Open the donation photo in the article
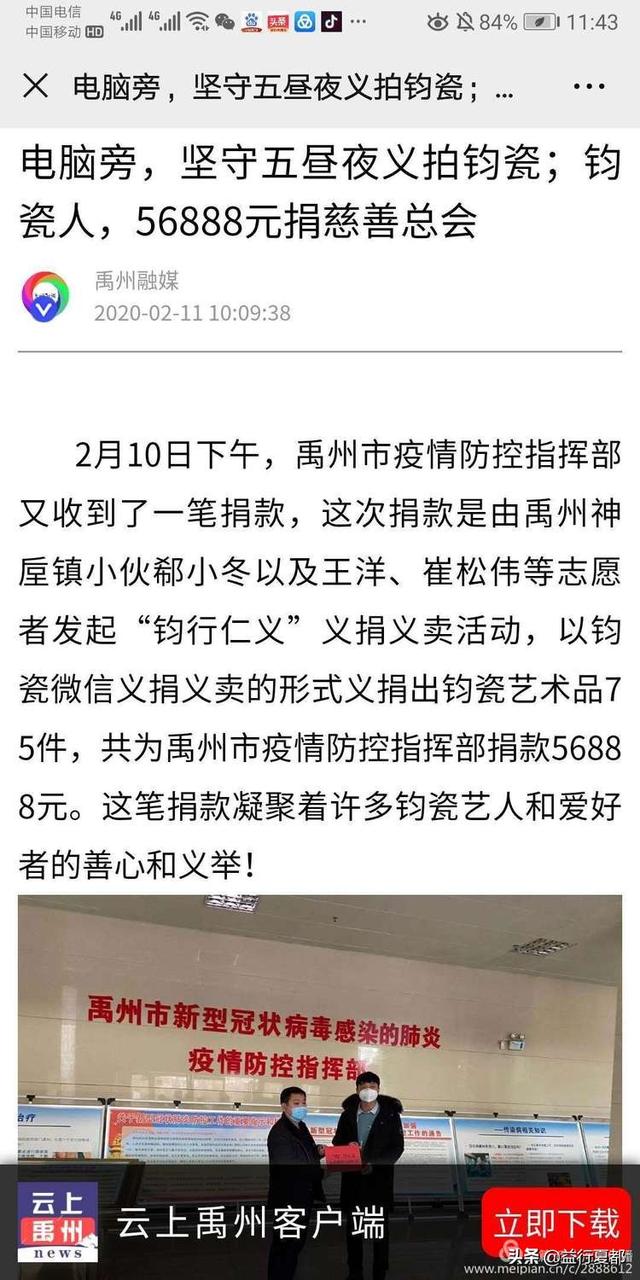Image resolution: width=640 pixels, height=1280 pixels. click(x=320, y=1030)
